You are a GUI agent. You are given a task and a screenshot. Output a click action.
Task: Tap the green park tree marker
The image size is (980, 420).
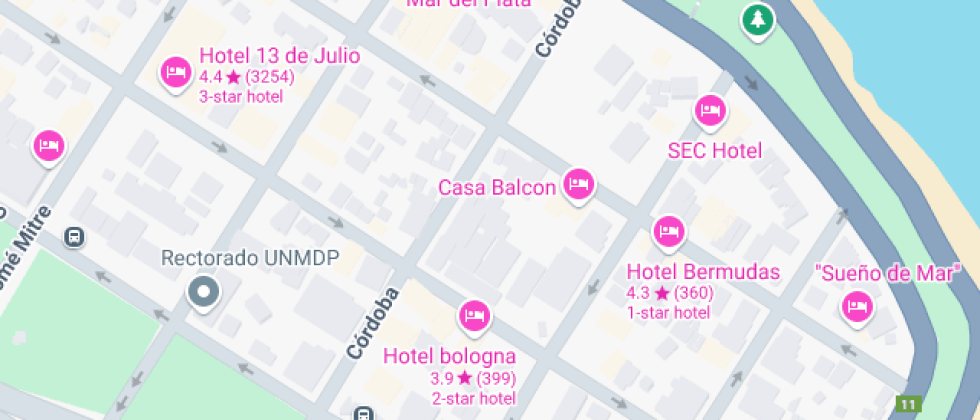(758, 19)
